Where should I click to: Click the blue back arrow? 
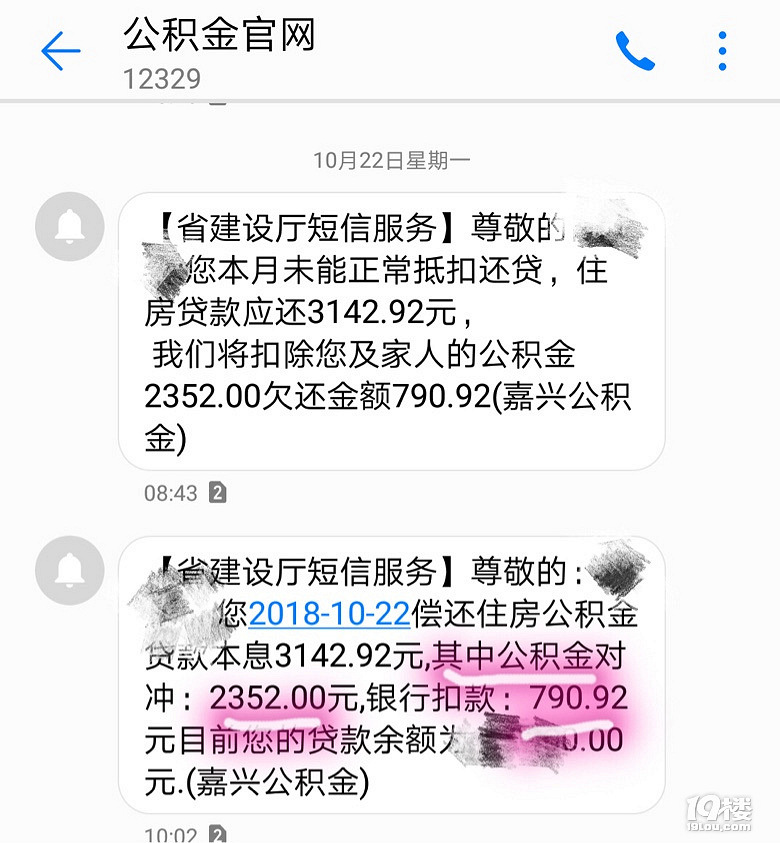tap(60, 50)
